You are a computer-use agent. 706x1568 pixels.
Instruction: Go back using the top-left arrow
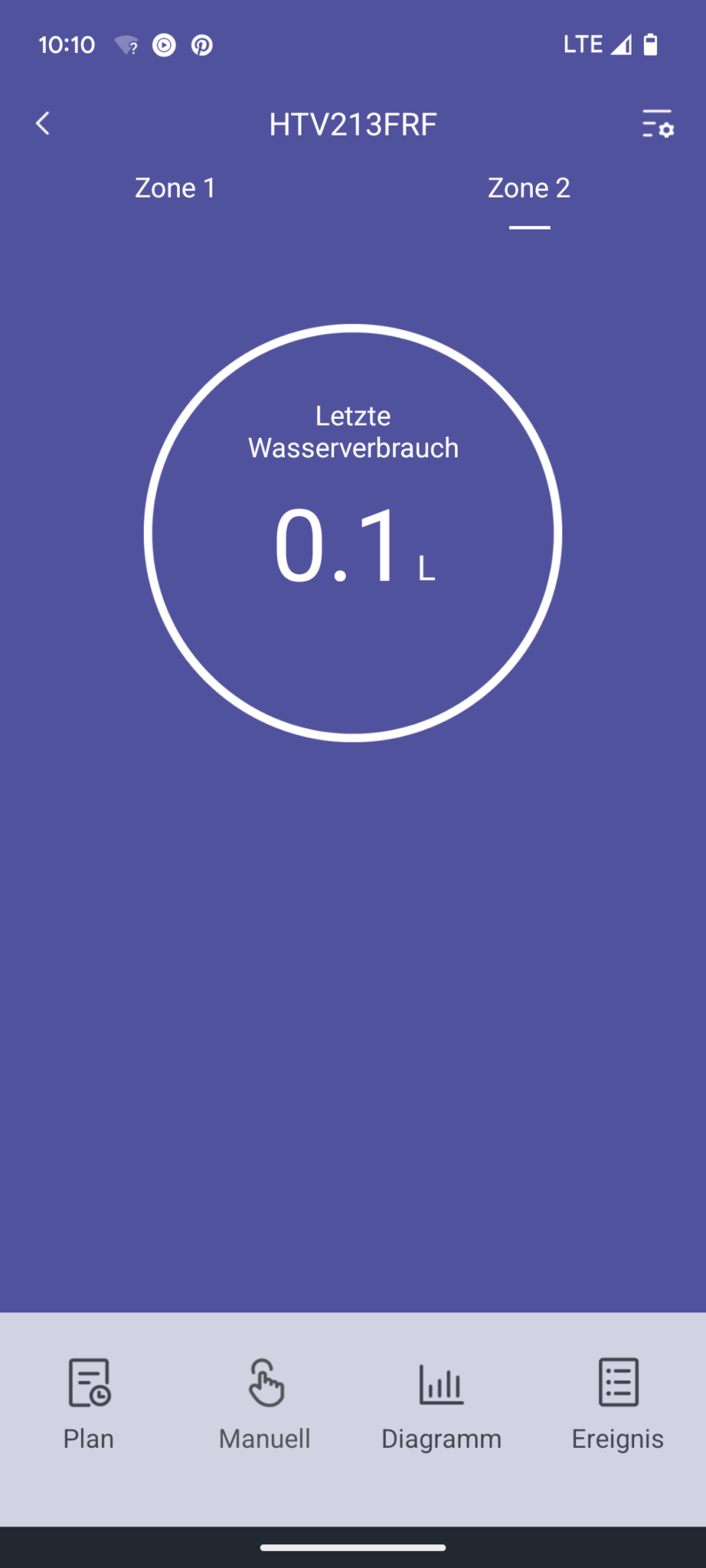point(43,123)
